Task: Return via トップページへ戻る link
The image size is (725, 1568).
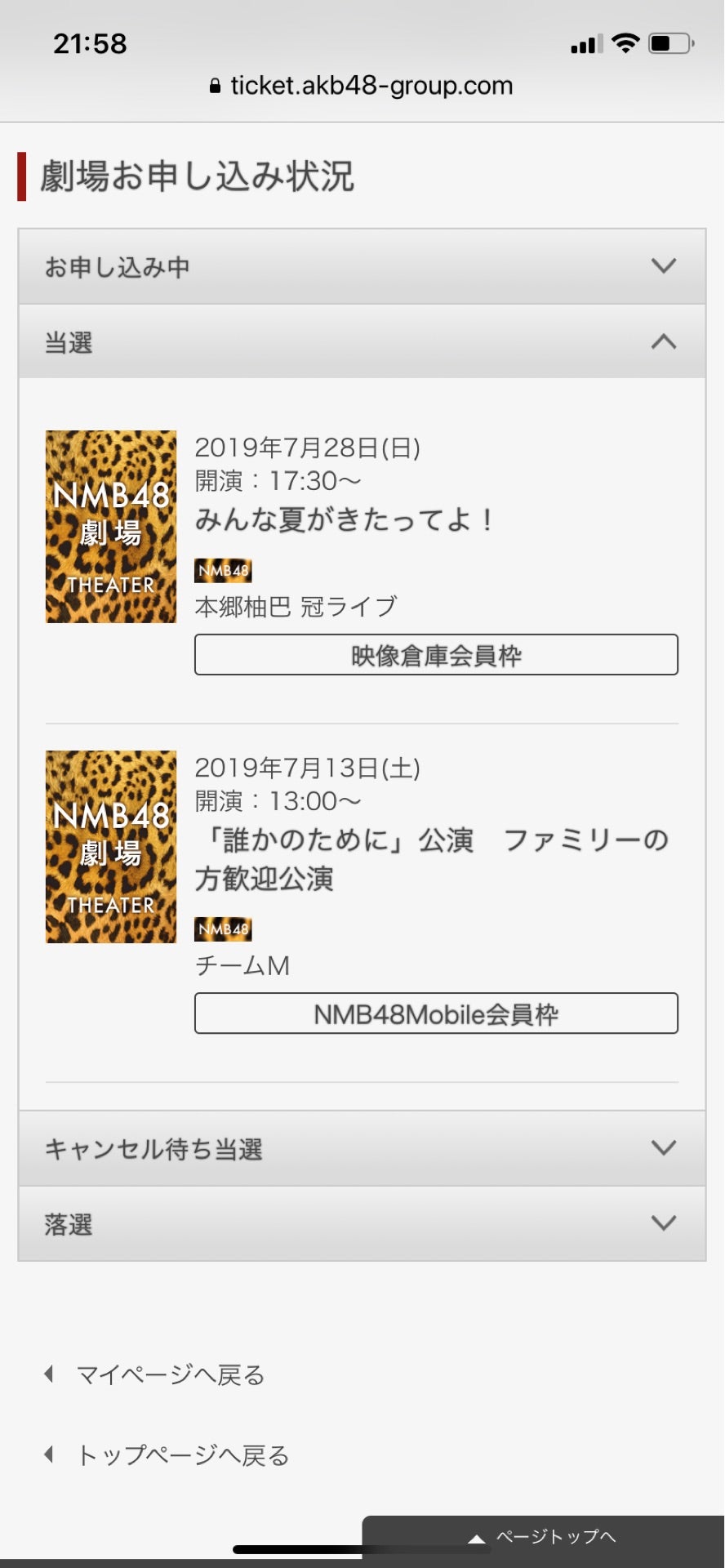Action: coord(182,1455)
